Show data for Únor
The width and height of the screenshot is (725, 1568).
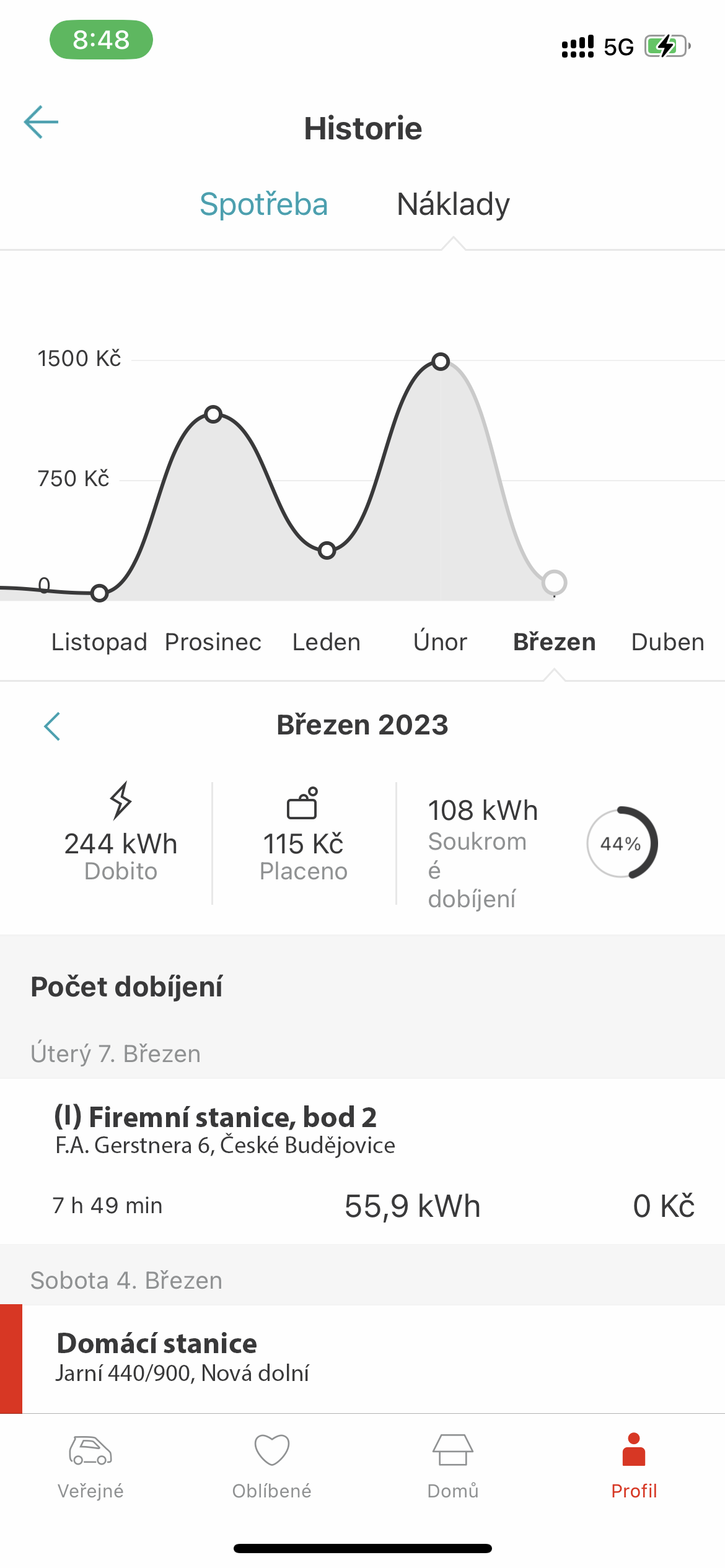pyautogui.click(x=440, y=642)
